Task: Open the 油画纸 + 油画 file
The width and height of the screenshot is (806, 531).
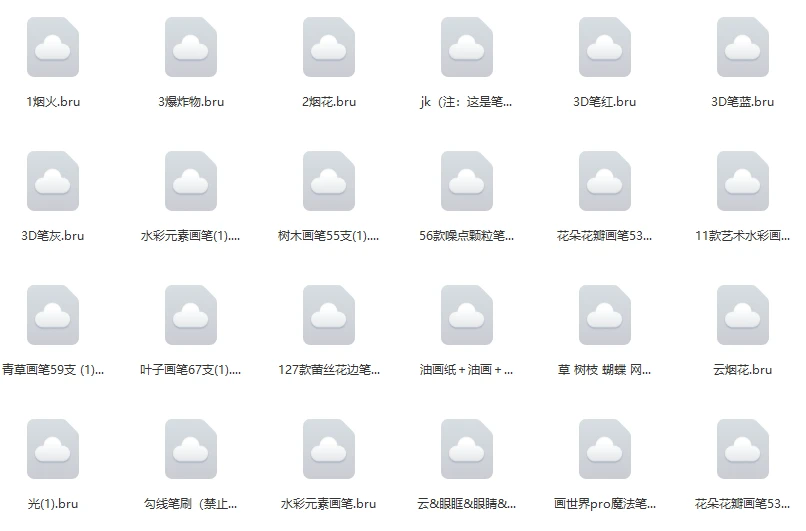Action: tap(466, 315)
